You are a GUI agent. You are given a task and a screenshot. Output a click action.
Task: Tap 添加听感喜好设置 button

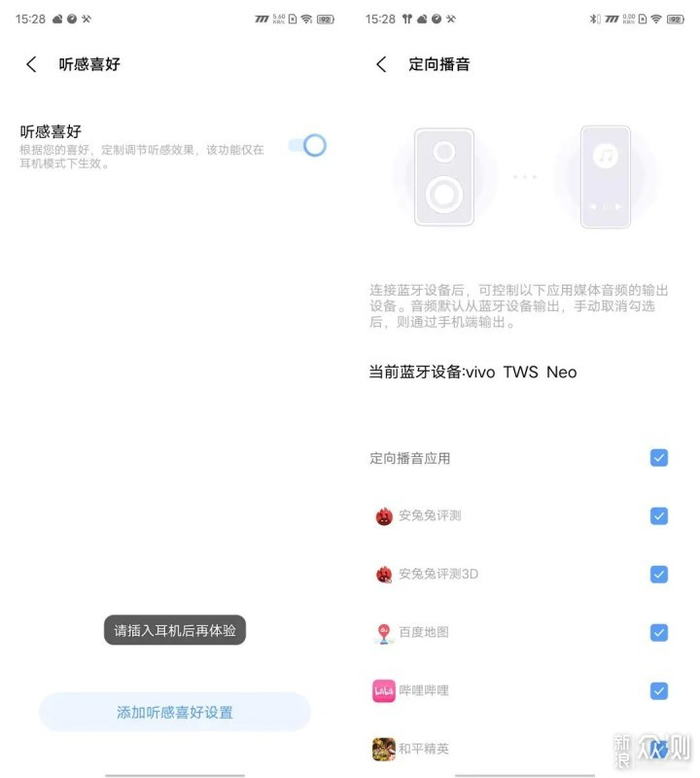coord(175,712)
